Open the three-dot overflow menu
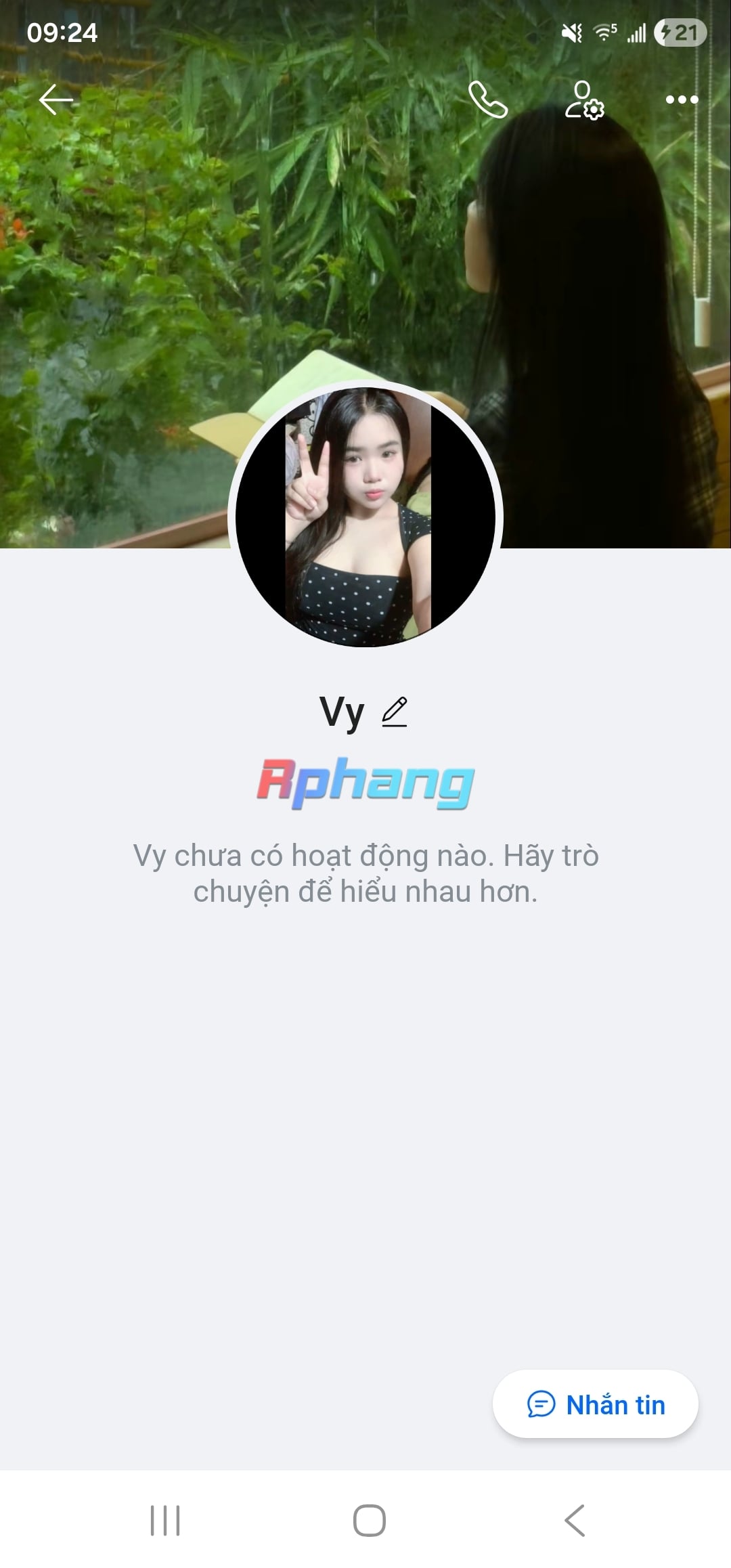Image resolution: width=731 pixels, height=1568 pixels. point(682,100)
